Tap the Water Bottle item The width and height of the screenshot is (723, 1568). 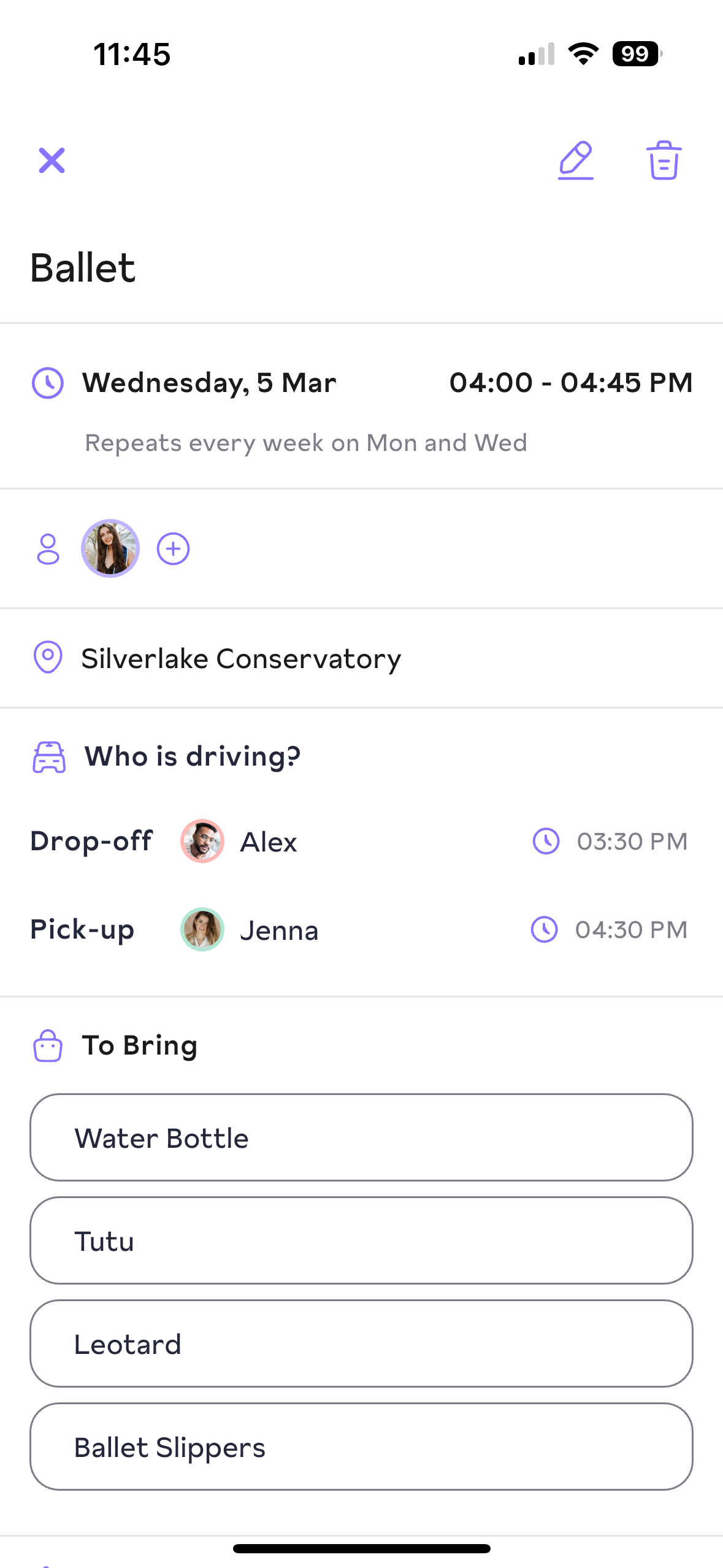(361, 1137)
